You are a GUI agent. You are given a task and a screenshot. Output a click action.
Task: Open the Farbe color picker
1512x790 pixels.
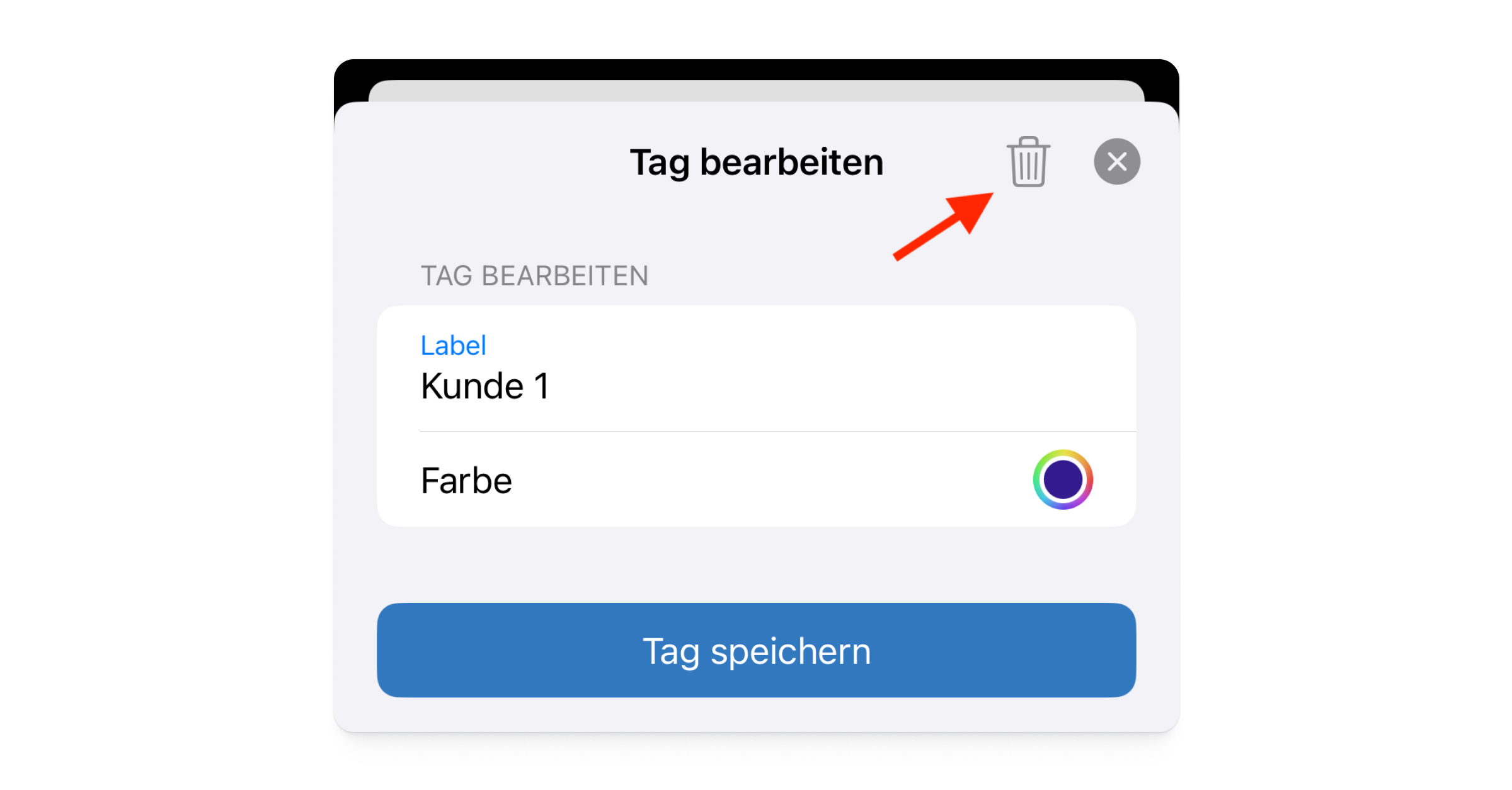tap(1062, 480)
